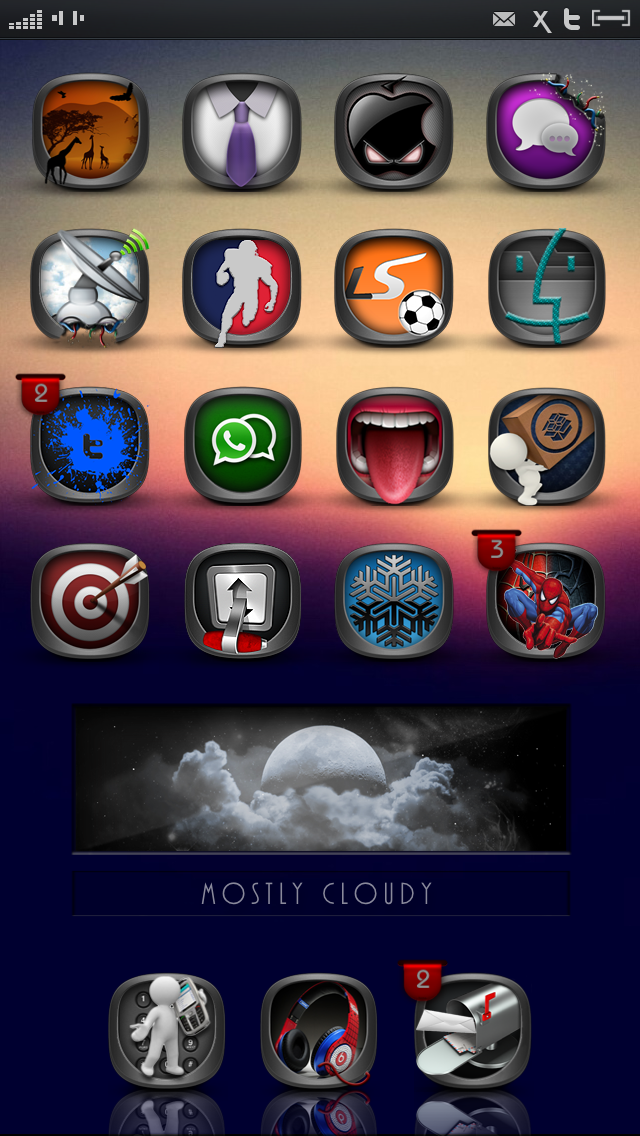Open the safari giraffe icon app
Screen dimensions: 640x1136
point(90,132)
